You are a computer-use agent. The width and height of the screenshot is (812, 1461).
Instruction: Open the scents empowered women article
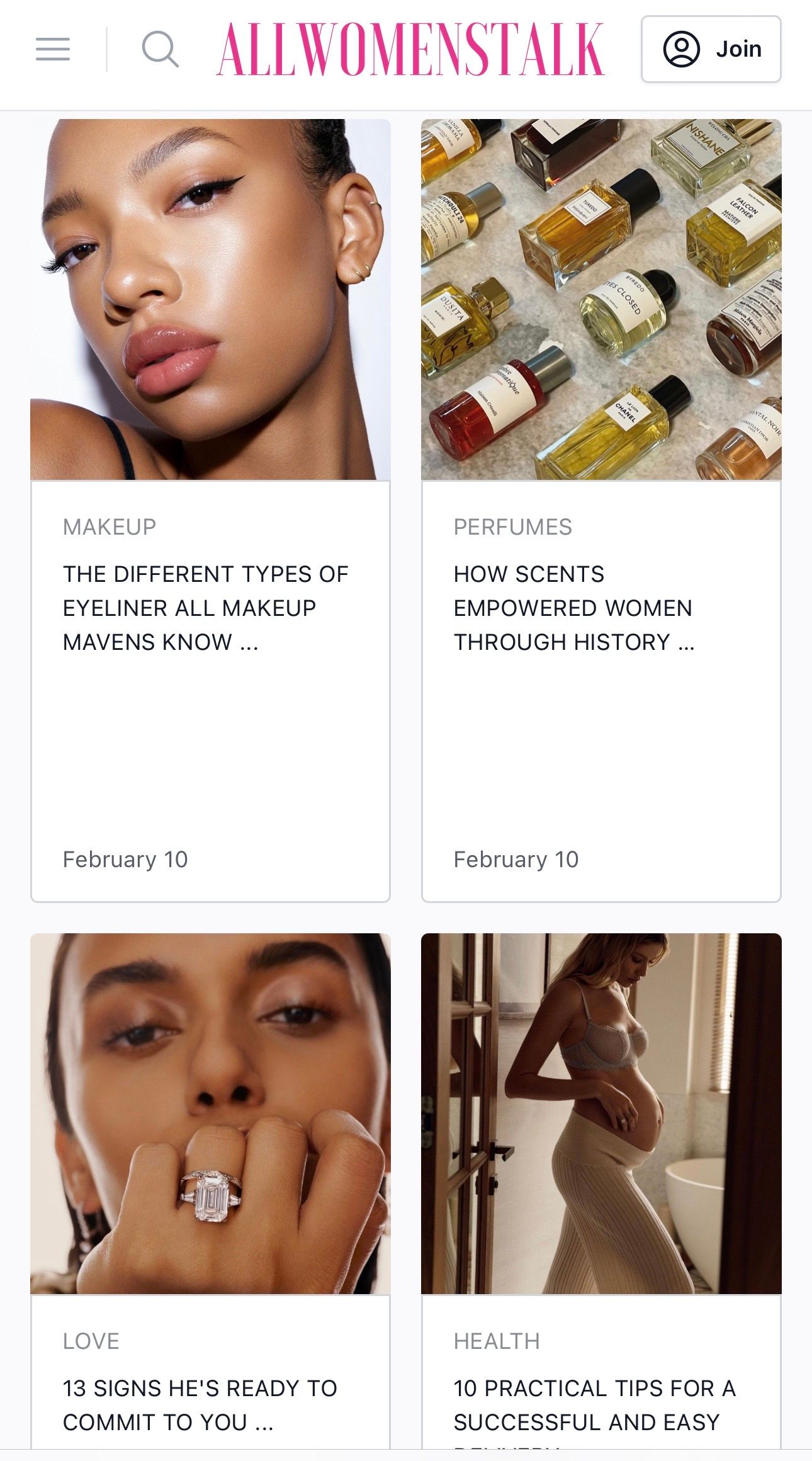pyautogui.click(x=573, y=608)
